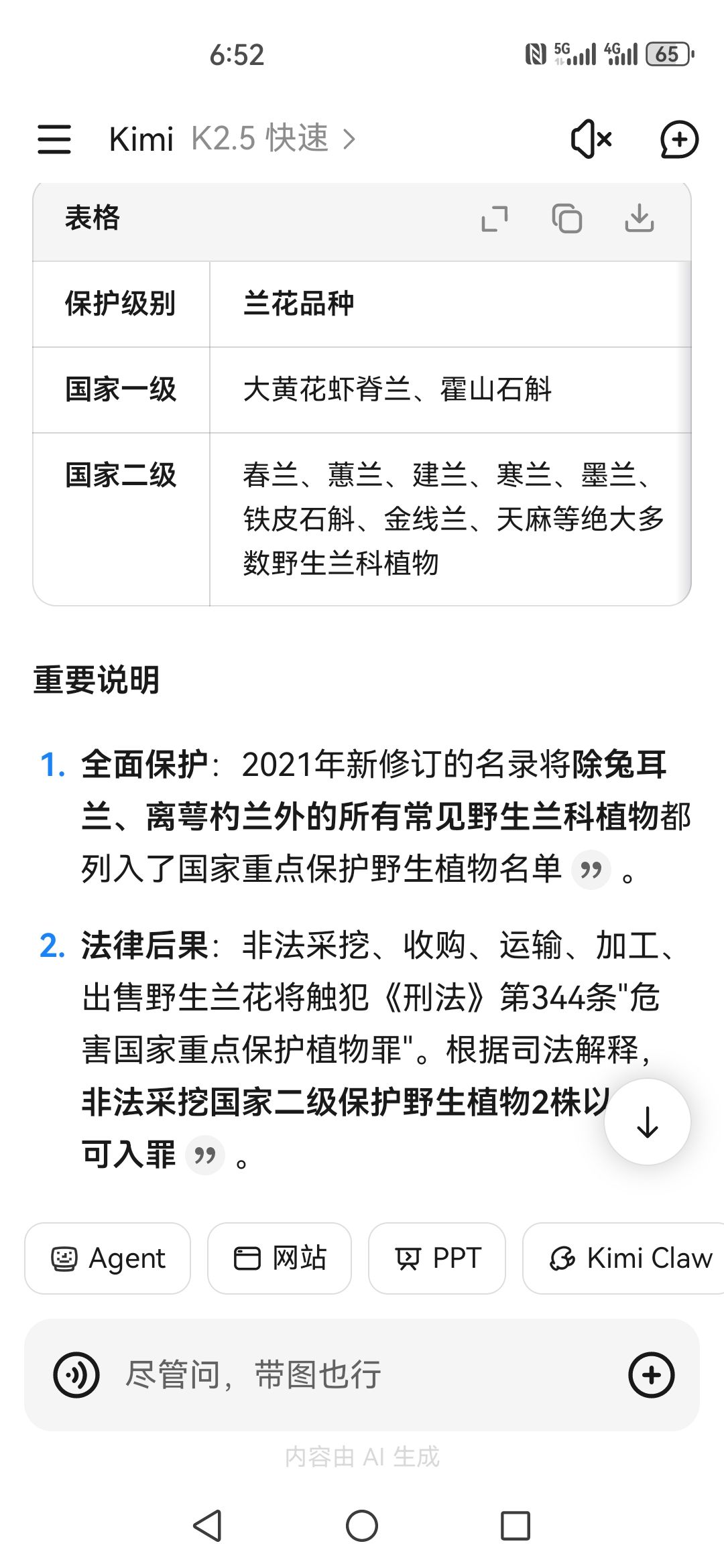Select the Agent chip
The image size is (724, 1568).
(108, 1258)
